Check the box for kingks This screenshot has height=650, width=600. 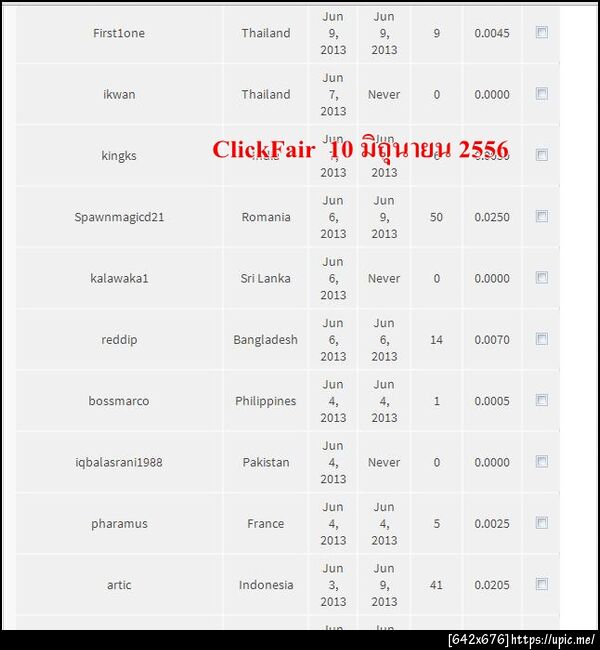(x=542, y=155)
